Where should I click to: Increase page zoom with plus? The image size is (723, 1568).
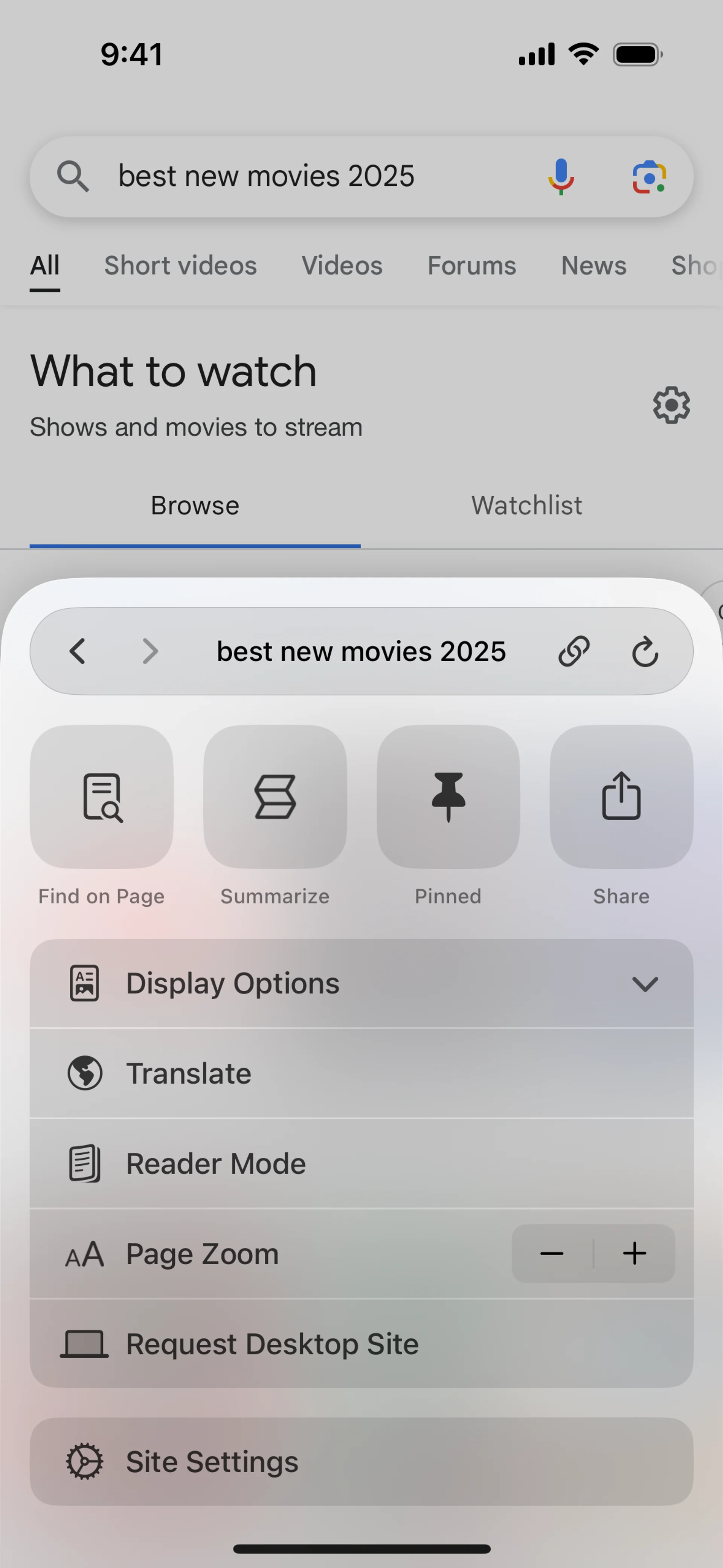click(x=634, y=1253)
